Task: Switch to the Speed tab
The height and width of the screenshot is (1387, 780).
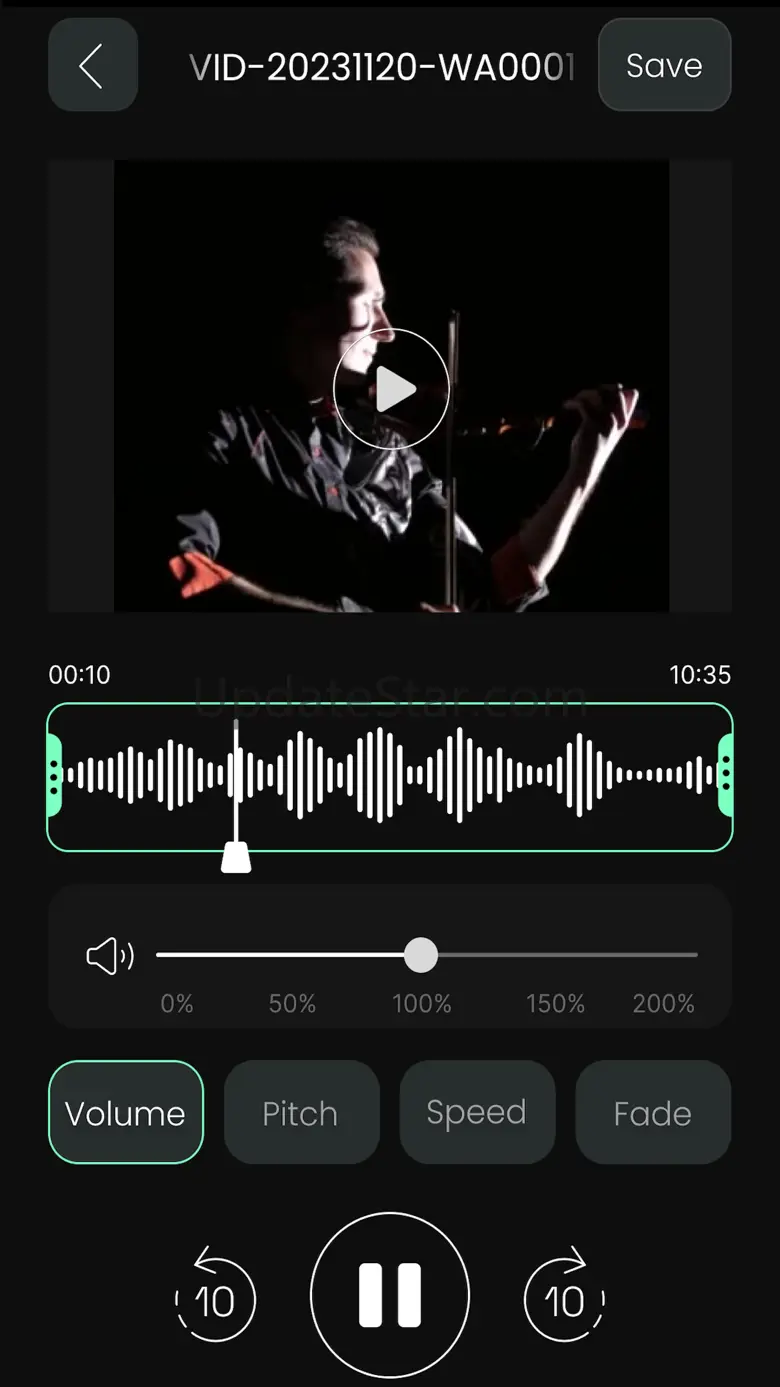Action: [x=477, y=1112]
